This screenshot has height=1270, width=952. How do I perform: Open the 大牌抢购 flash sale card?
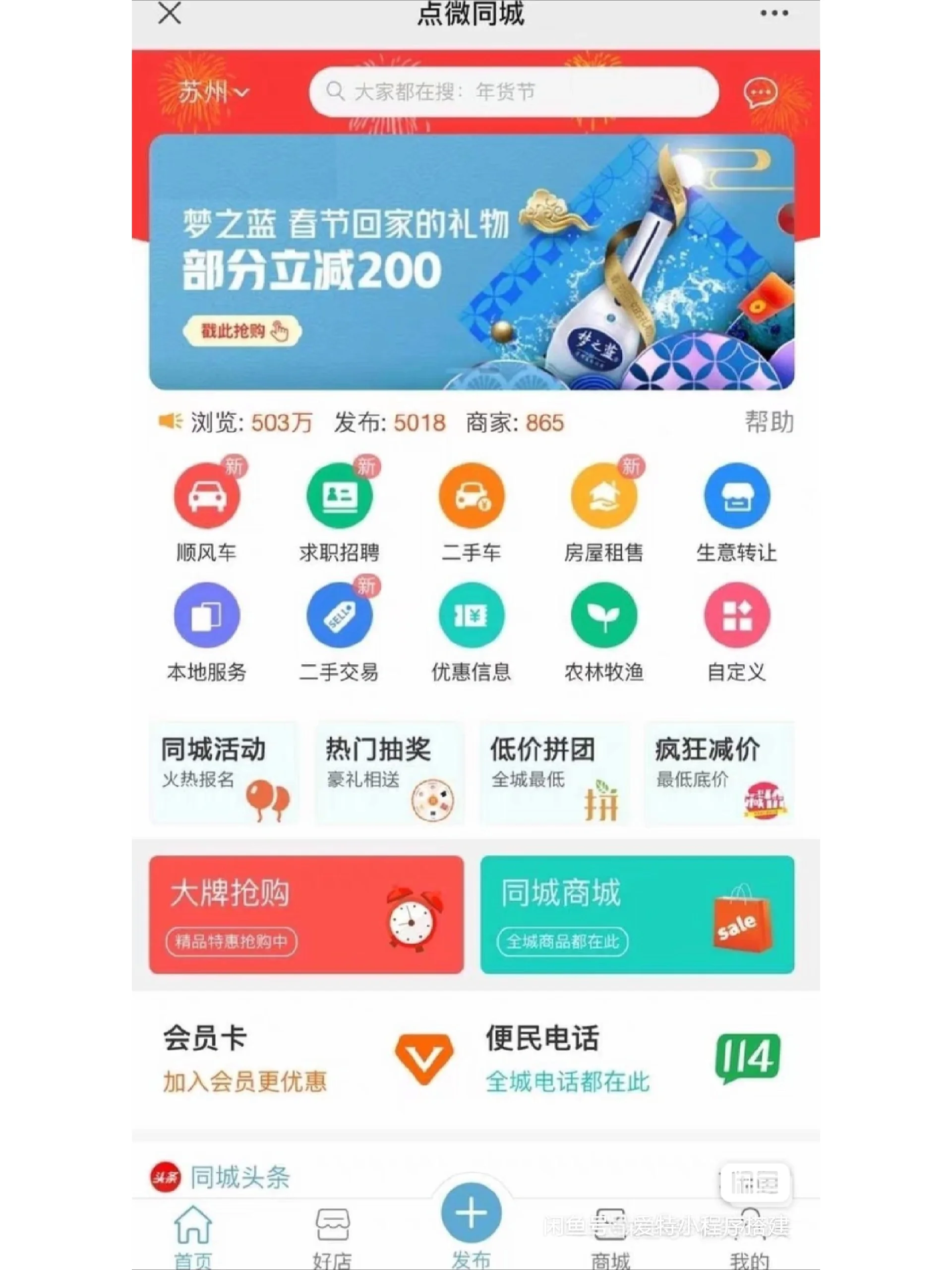click(x=306, y=915)
